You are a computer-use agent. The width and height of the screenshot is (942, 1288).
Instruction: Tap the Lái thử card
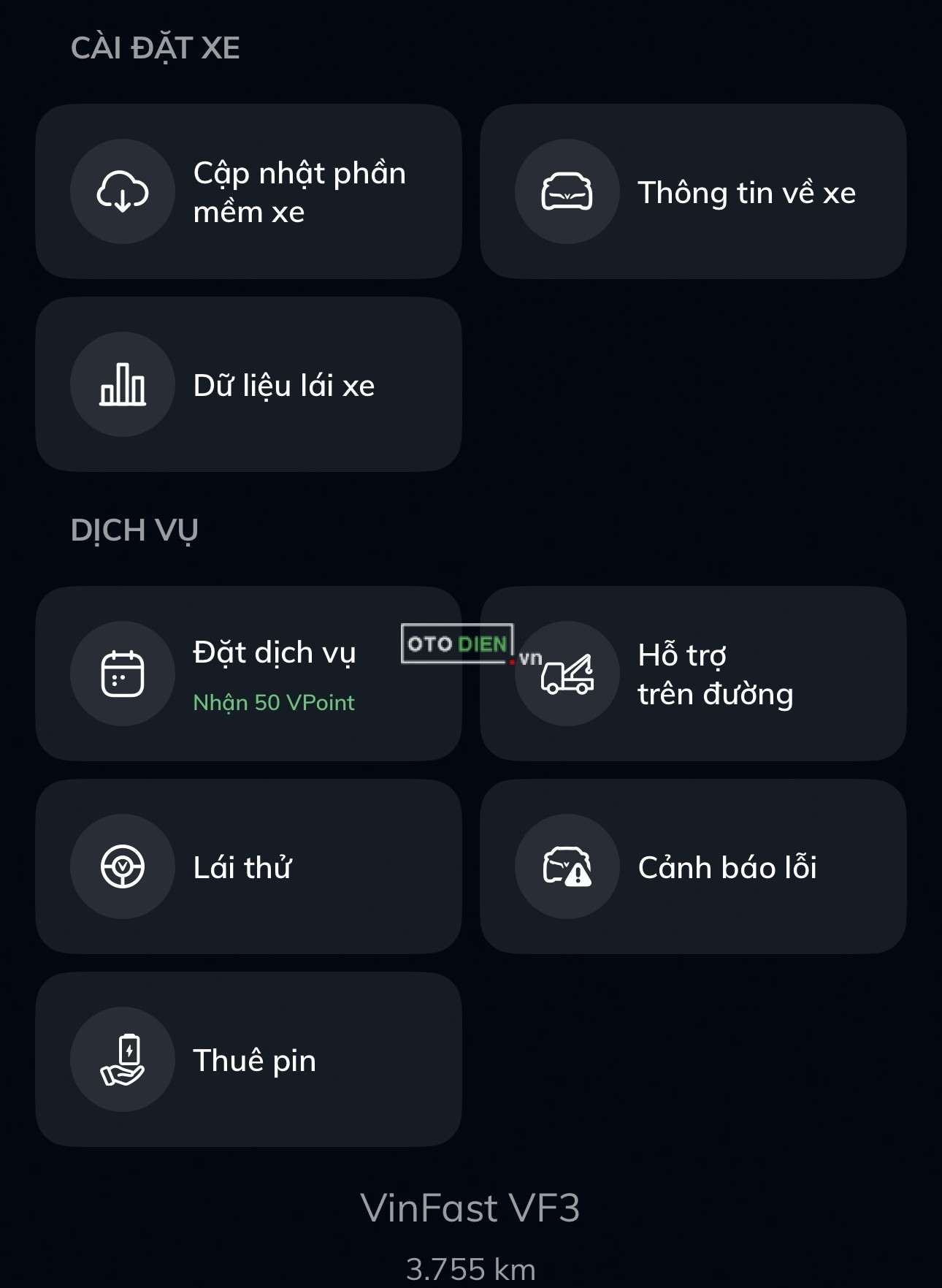point(248,866)
